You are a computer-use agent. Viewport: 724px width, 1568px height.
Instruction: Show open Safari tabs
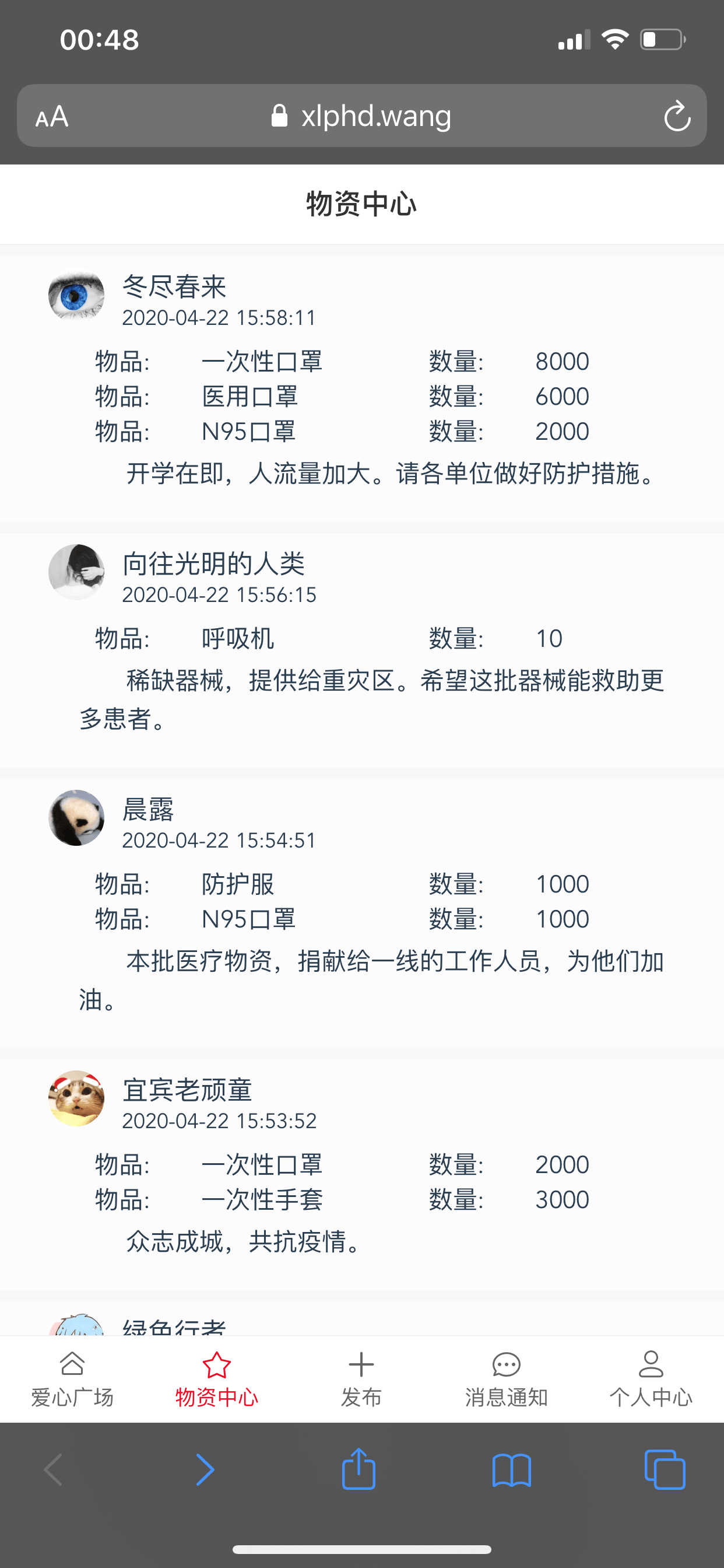coord(665,1470)
